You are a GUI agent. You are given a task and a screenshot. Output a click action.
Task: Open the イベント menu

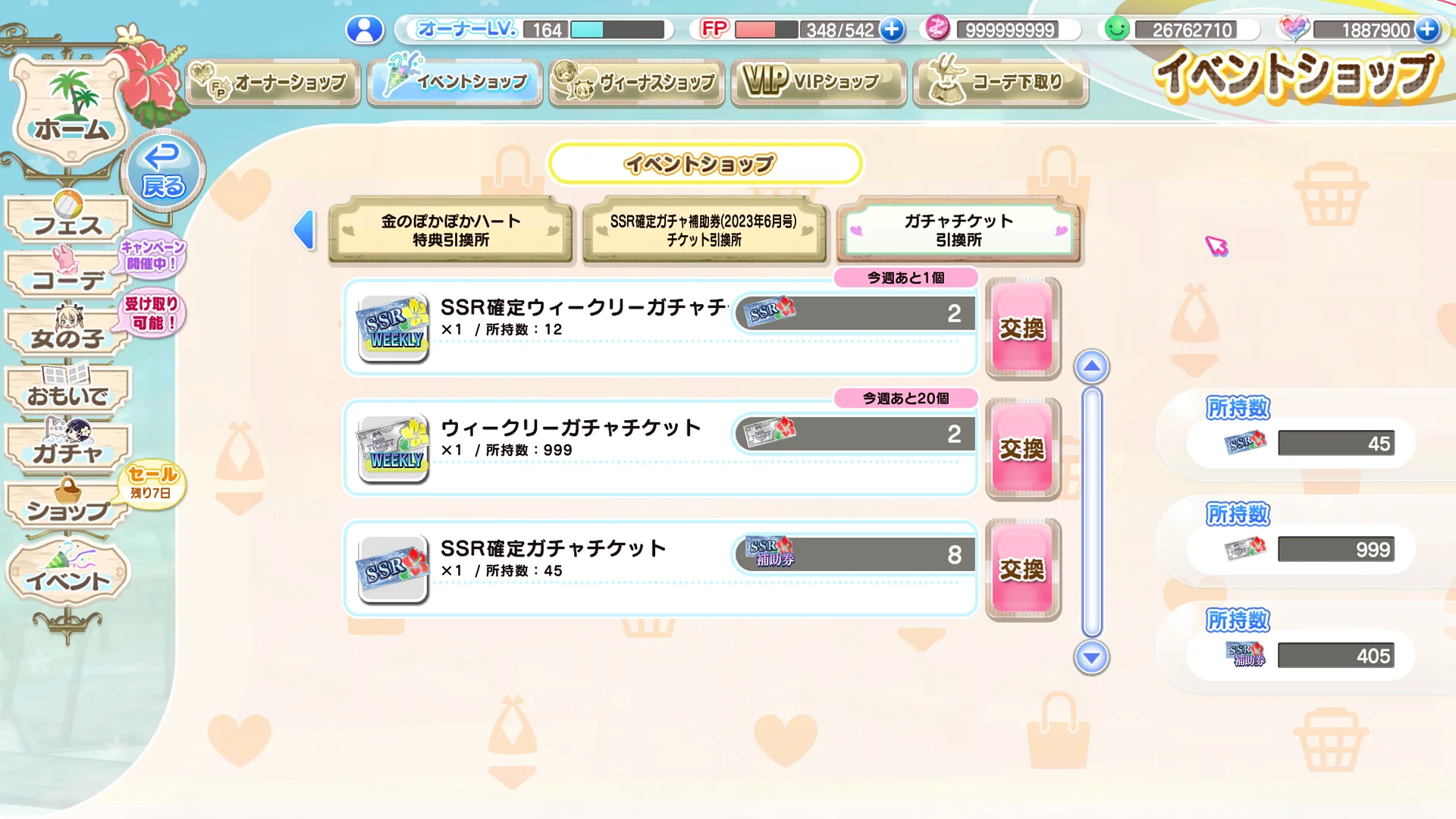(x=67, y=575)
